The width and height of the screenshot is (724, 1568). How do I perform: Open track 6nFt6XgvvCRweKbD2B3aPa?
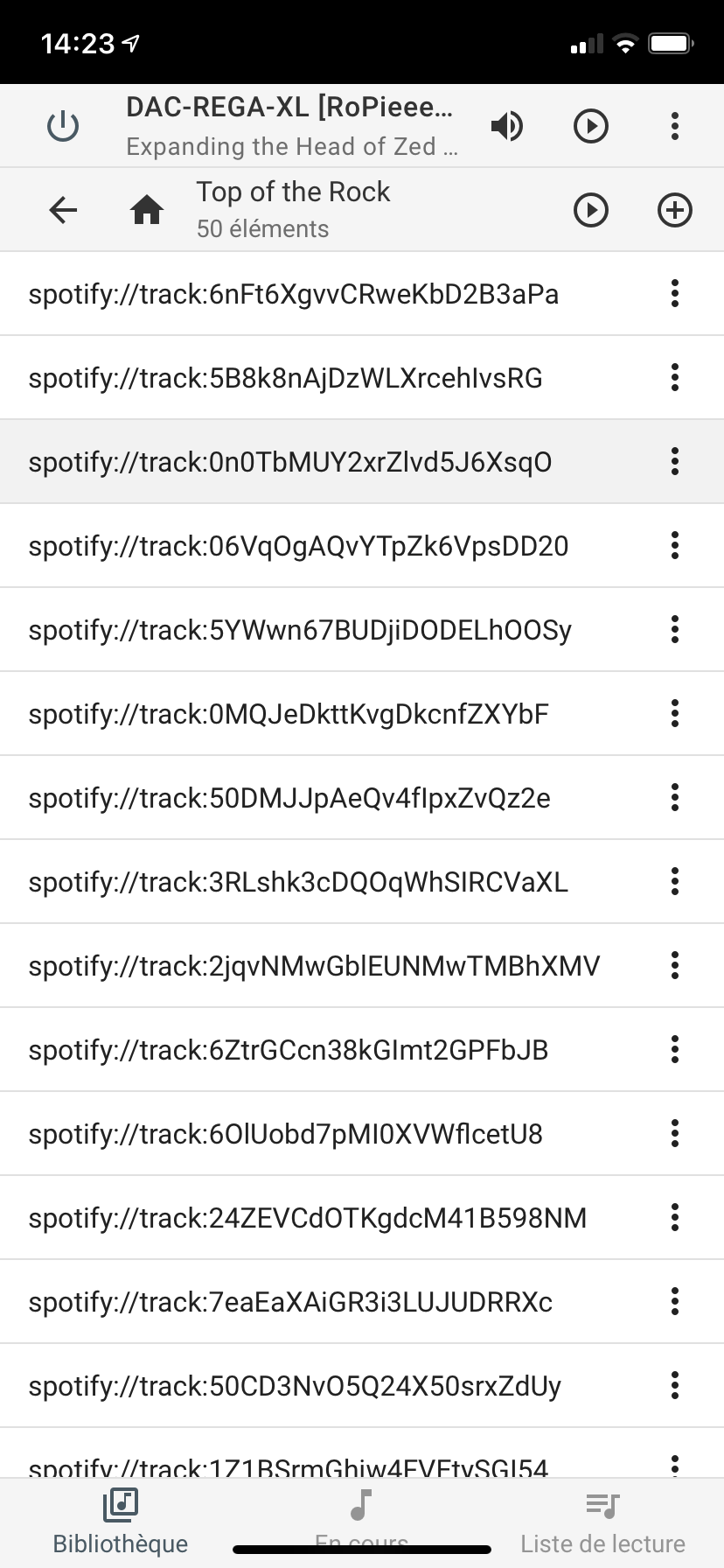tap(294, 294)
